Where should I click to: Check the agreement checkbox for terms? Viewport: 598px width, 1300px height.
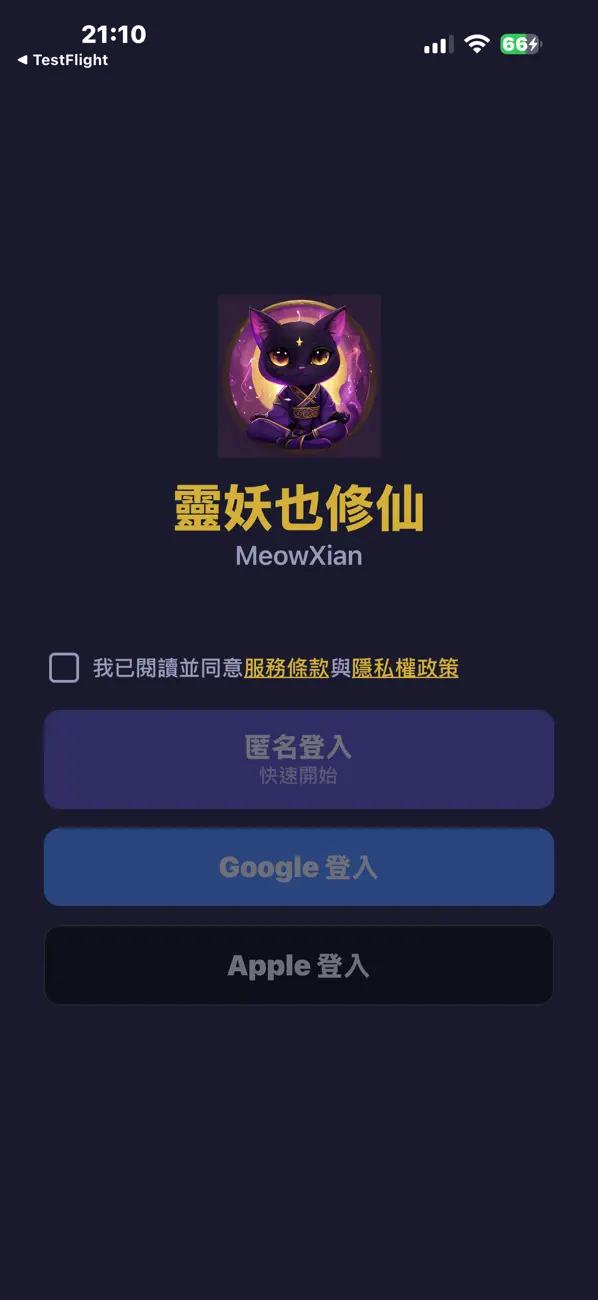pyautogui.click(x=64, y=667)
